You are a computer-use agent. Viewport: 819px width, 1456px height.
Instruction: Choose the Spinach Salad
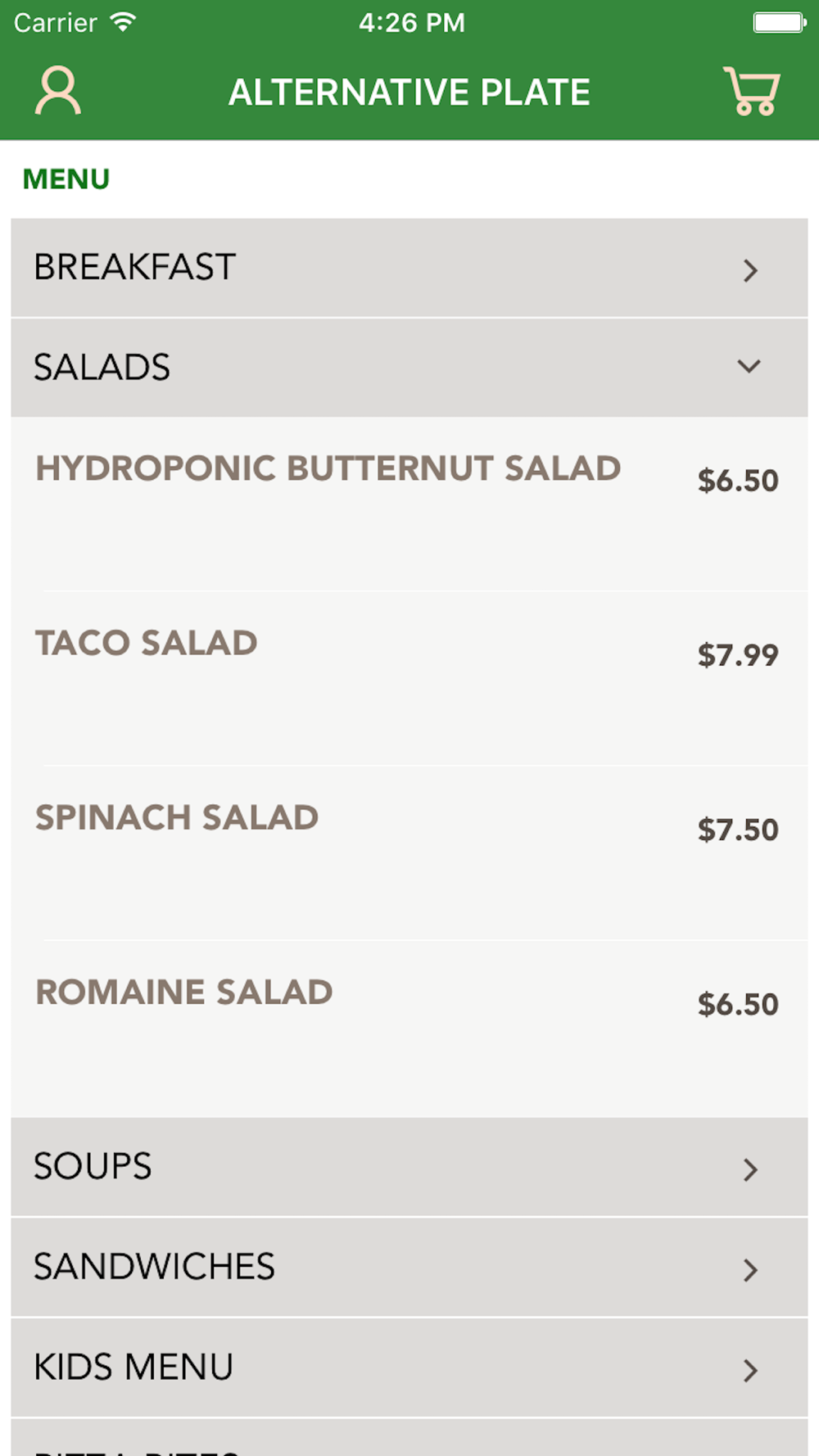click(x=409, y=852)
